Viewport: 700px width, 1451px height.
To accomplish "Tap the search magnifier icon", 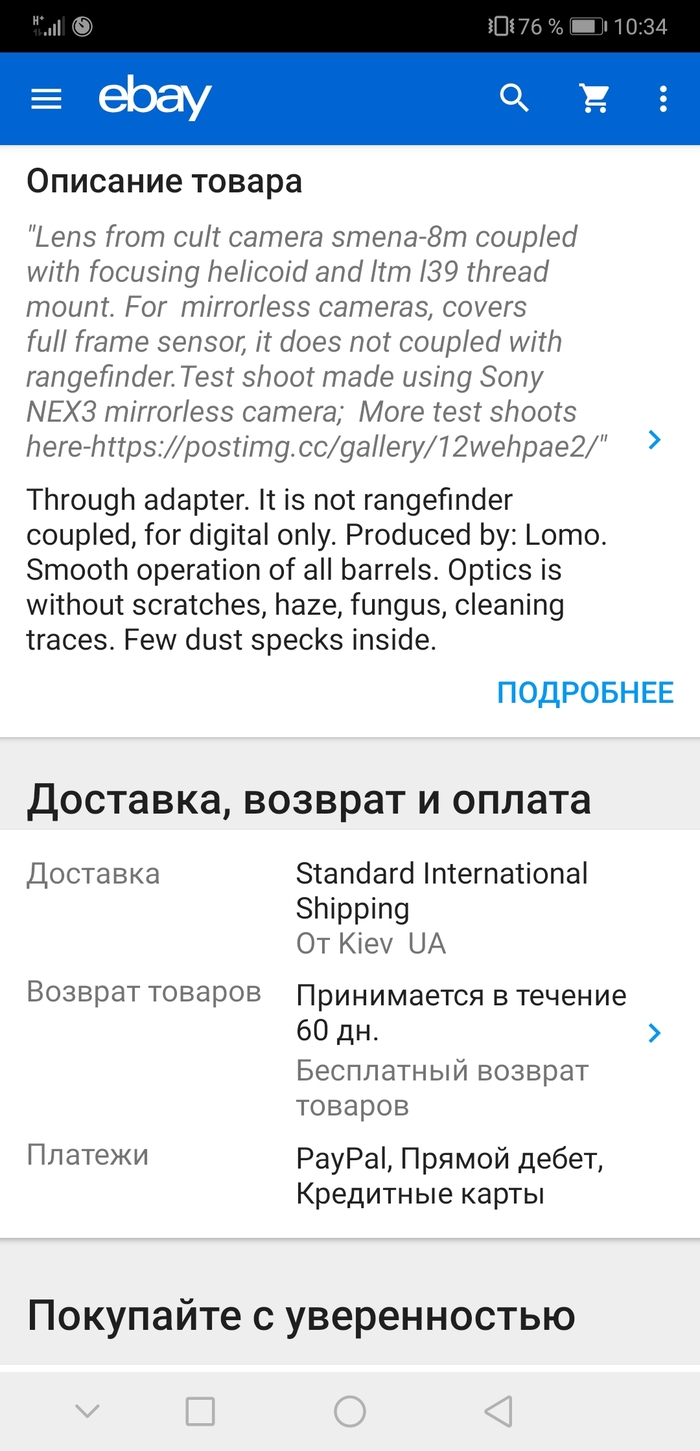I will [514, 98].
